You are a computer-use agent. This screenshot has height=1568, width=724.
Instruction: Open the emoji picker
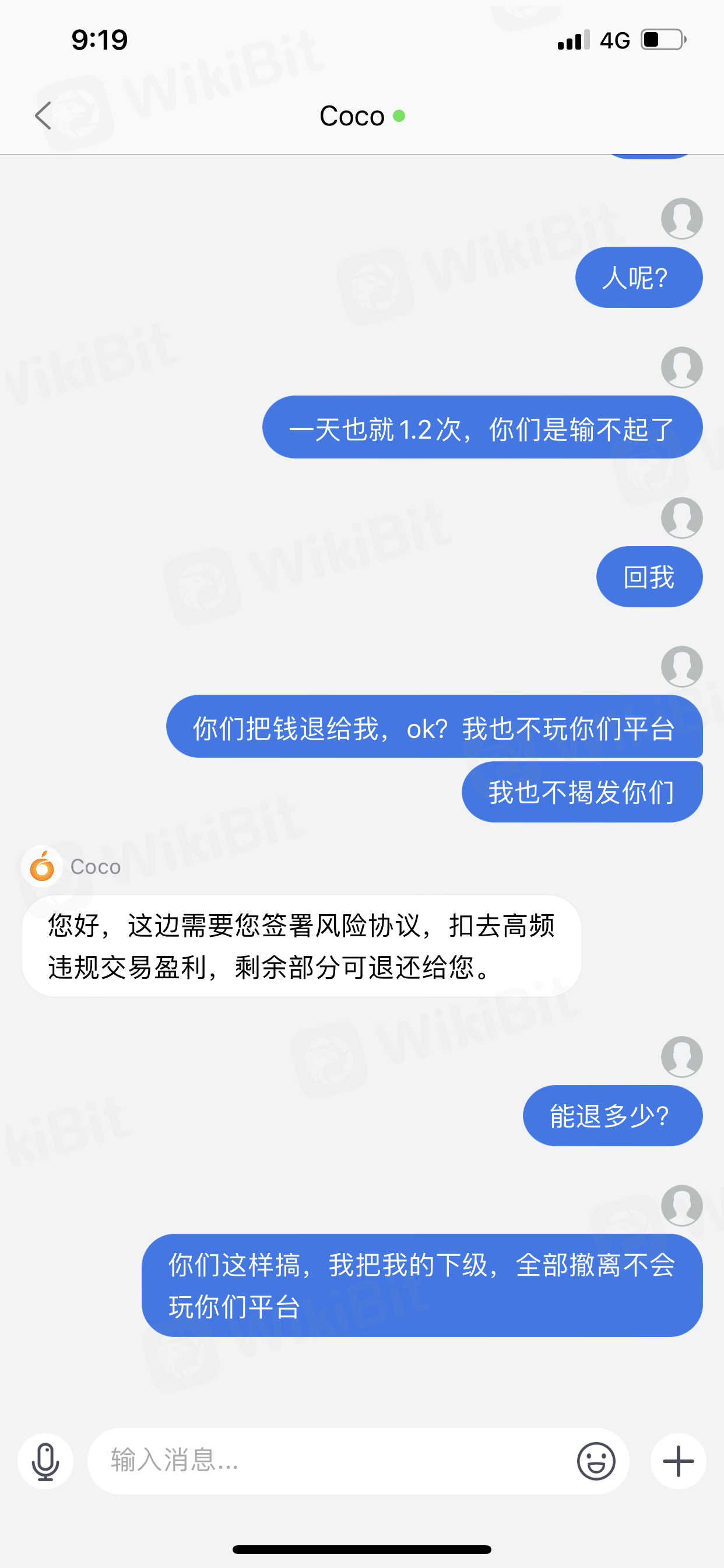pyautogui.click(x=596, y=1461)
